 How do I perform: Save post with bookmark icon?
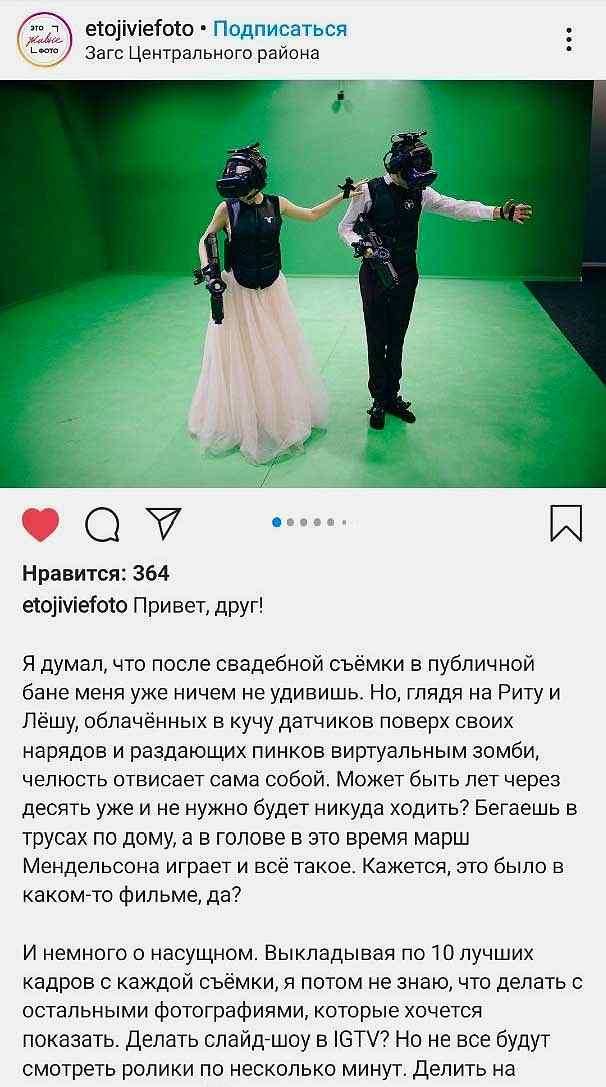[x=566, y=523]
